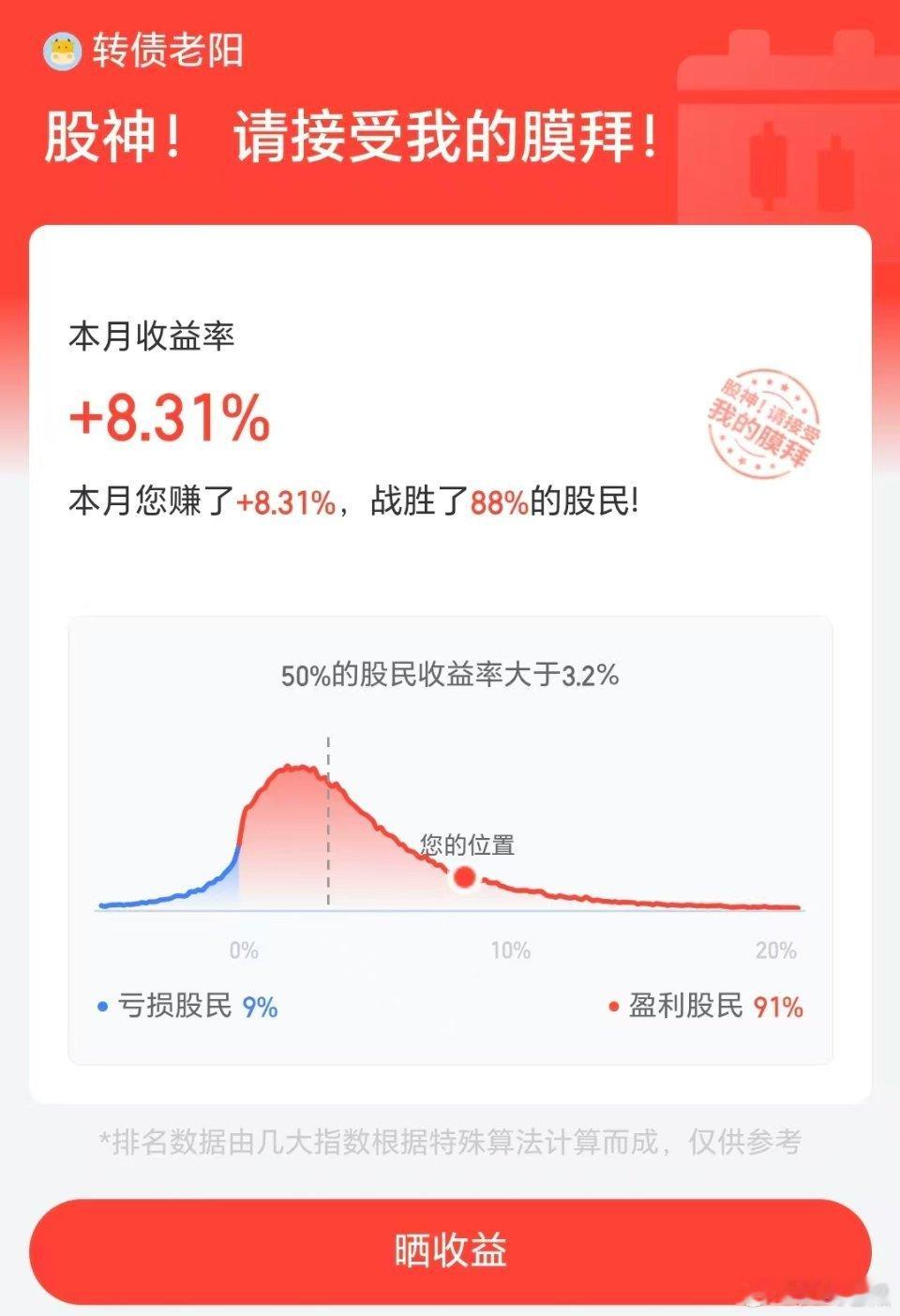Click the red 盈利股民 legend dot
Viewport: 900px width, 1316px height.
pos(614,1006)
